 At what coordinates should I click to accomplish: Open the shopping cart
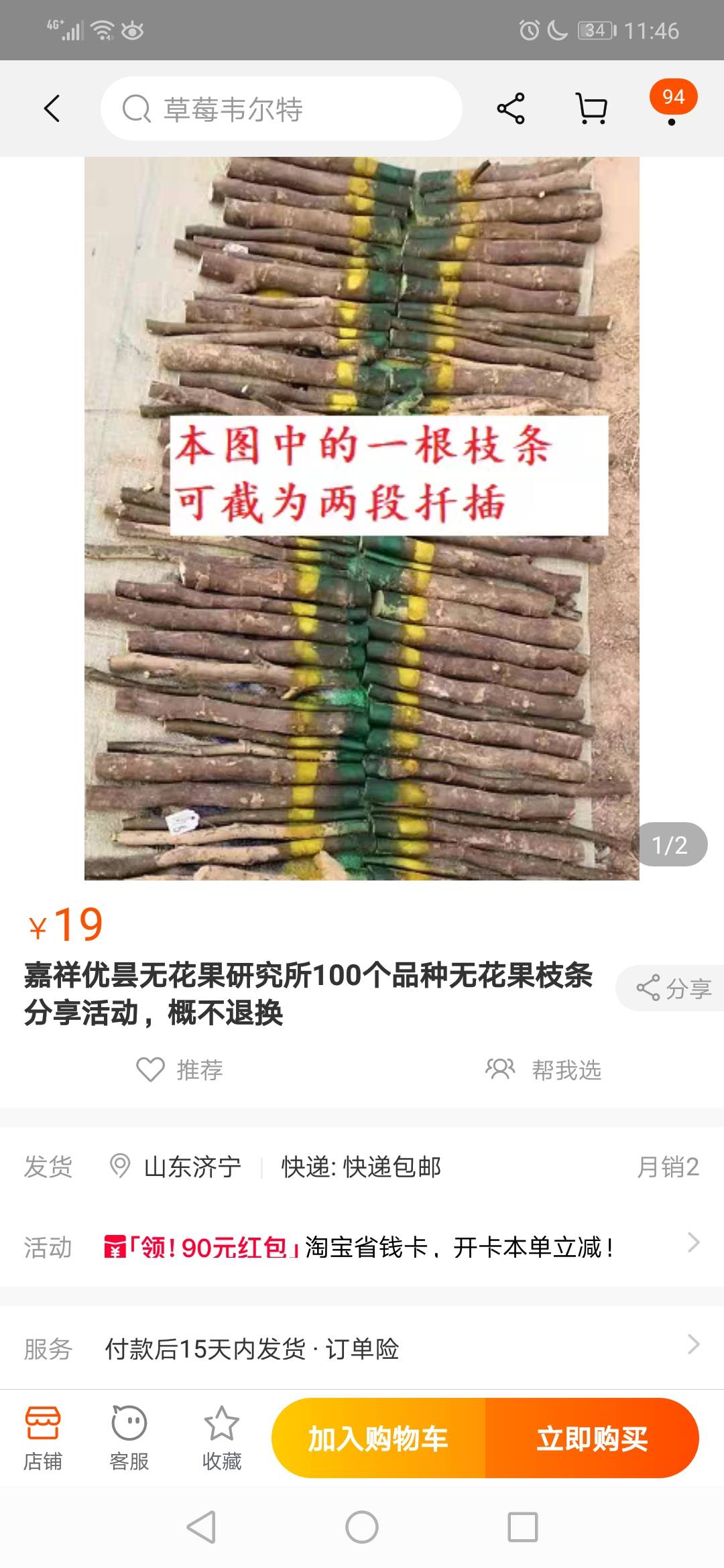[x=592, y=109]
